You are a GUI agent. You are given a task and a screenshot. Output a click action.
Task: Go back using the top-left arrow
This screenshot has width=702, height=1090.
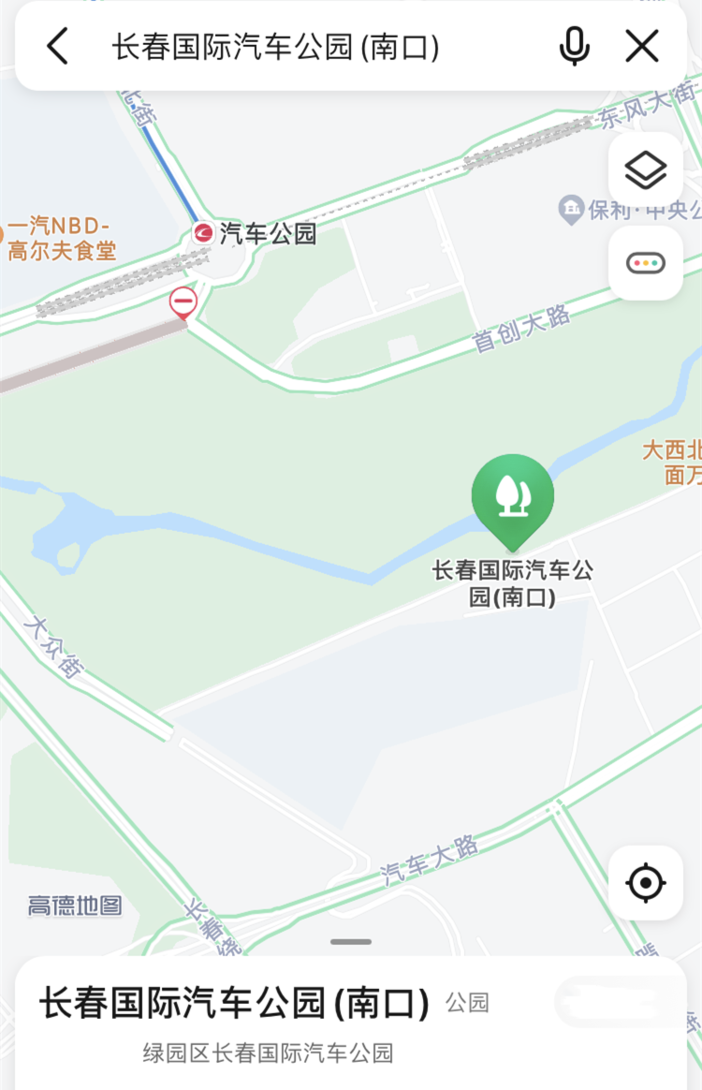pos(58,47)
